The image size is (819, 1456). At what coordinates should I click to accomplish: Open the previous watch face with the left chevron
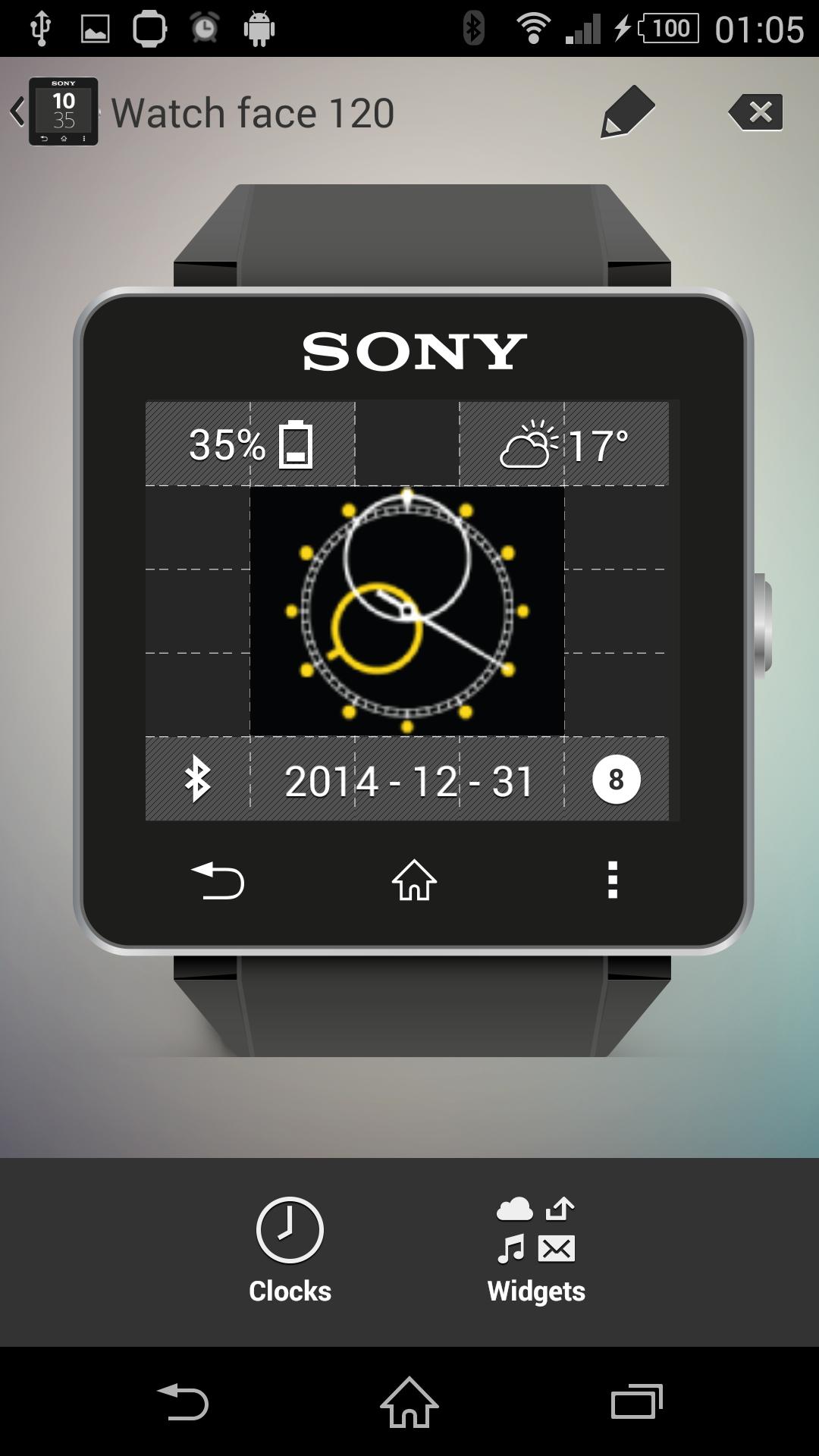[x=17, y=111]
